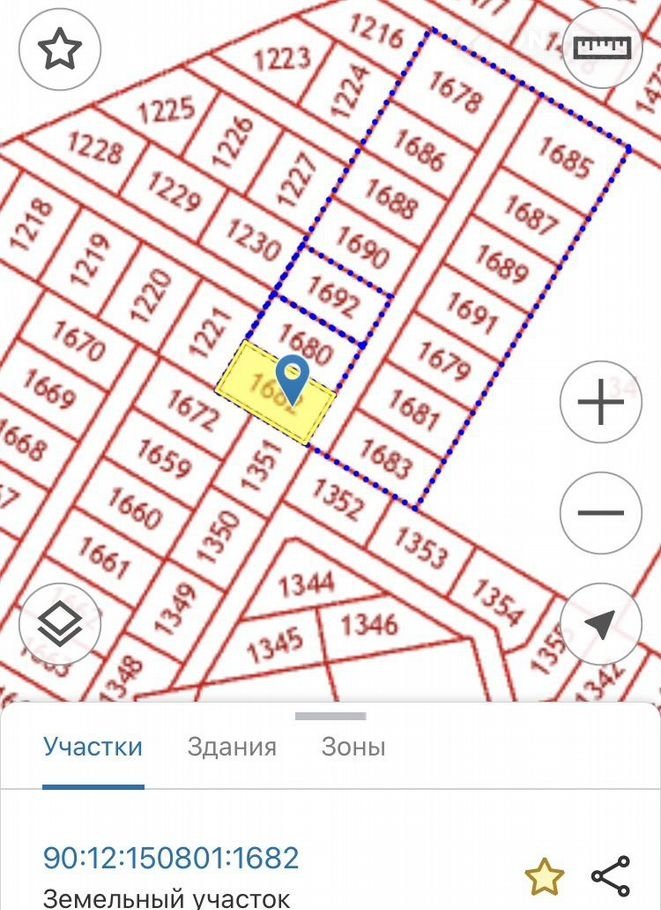Screen dimensions: 661x910
Task: Open parcel 90:12:150801:1682 details
Action: pos(171,857)
